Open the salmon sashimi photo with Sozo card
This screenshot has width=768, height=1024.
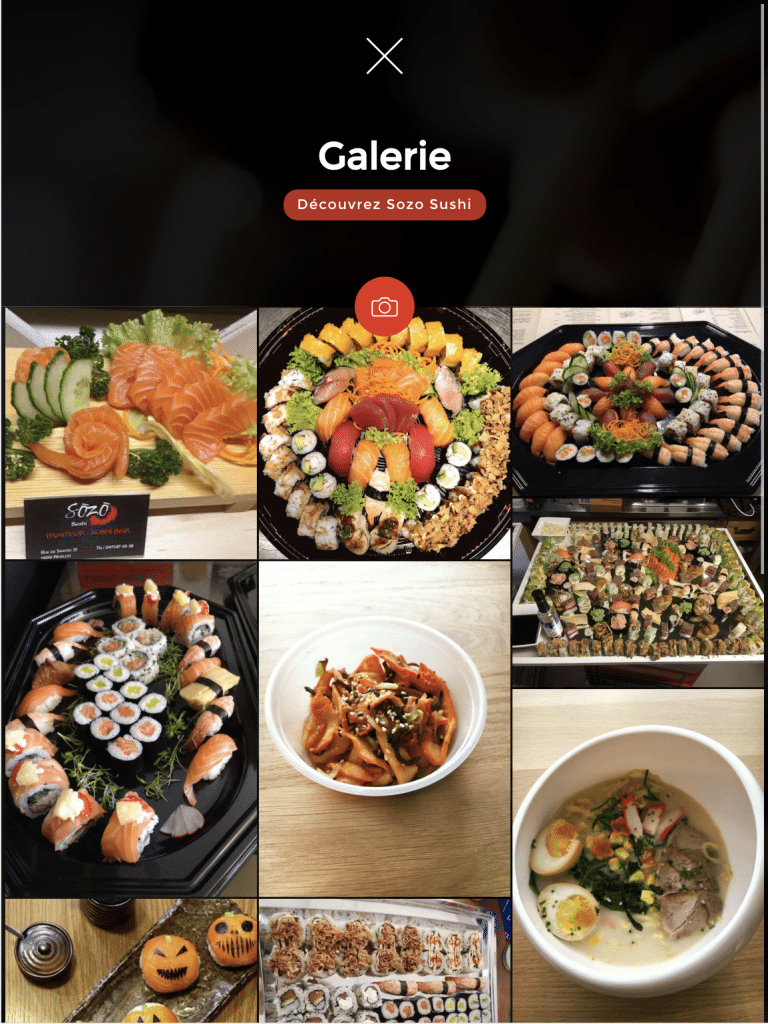[130, 432]
